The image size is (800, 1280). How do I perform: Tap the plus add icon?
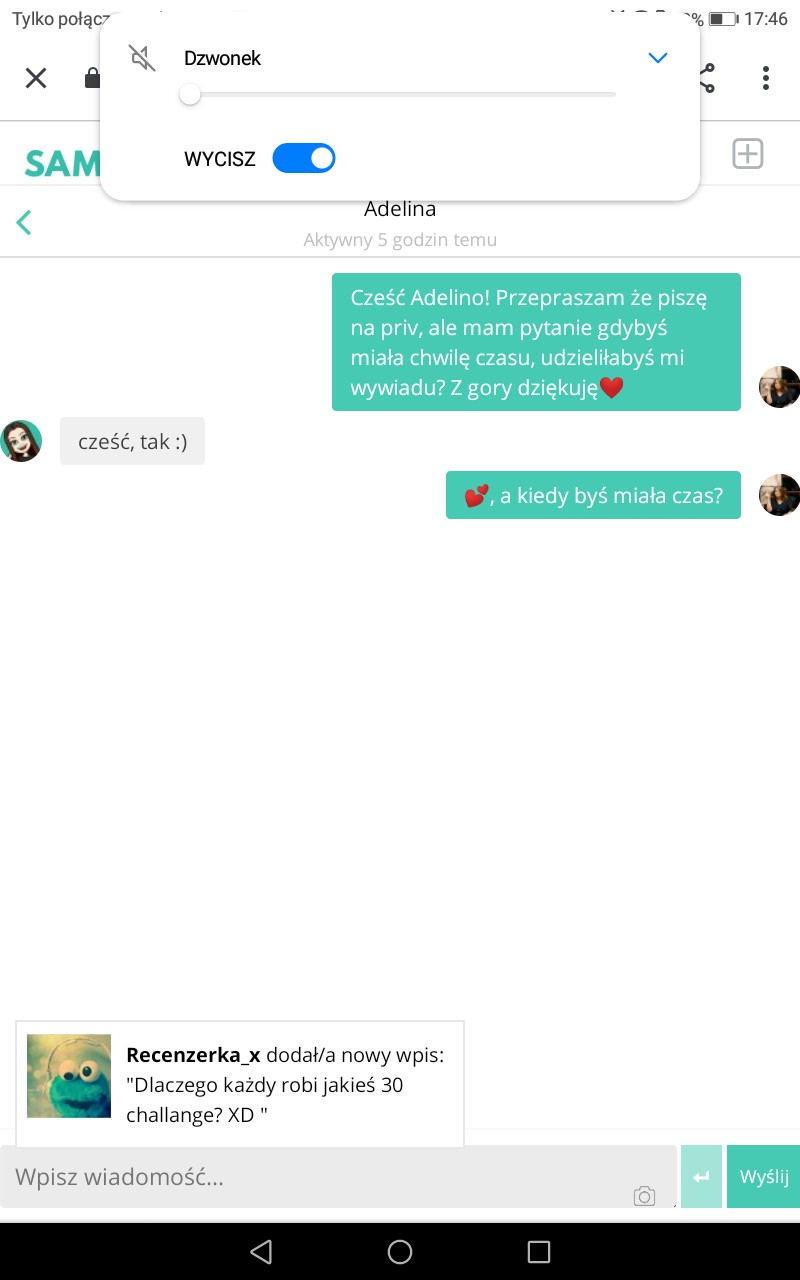747,154
